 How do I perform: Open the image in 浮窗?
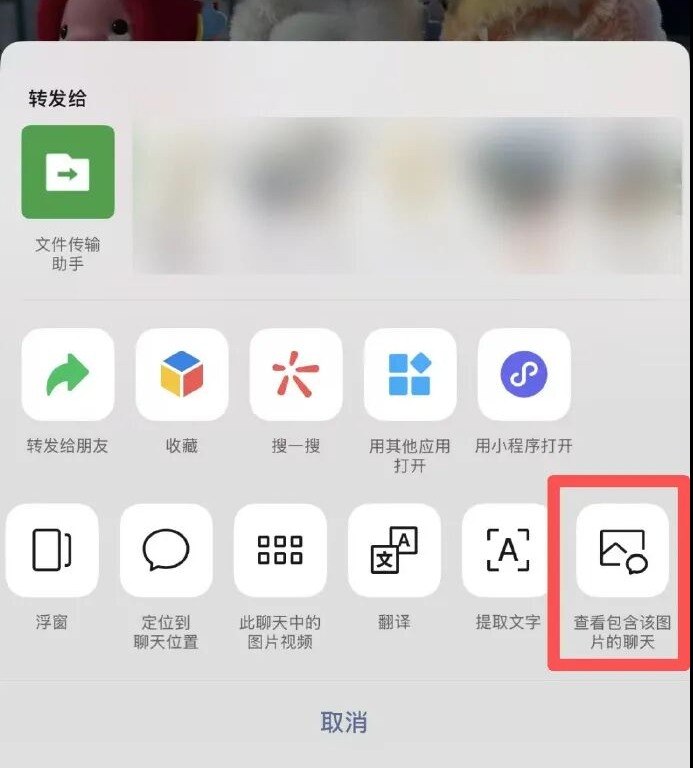coord(52,550)
